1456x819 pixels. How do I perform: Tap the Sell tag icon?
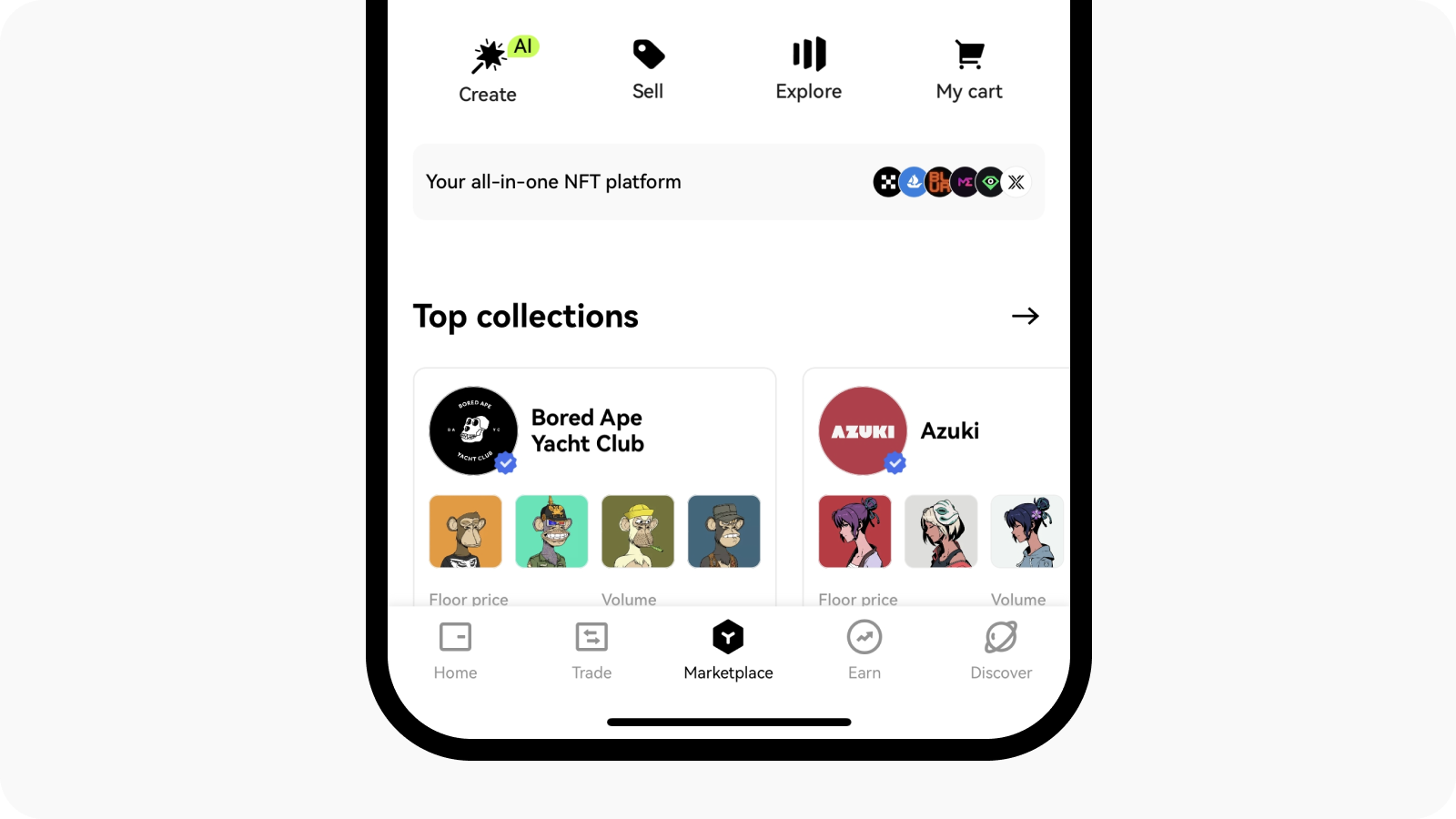648,55
